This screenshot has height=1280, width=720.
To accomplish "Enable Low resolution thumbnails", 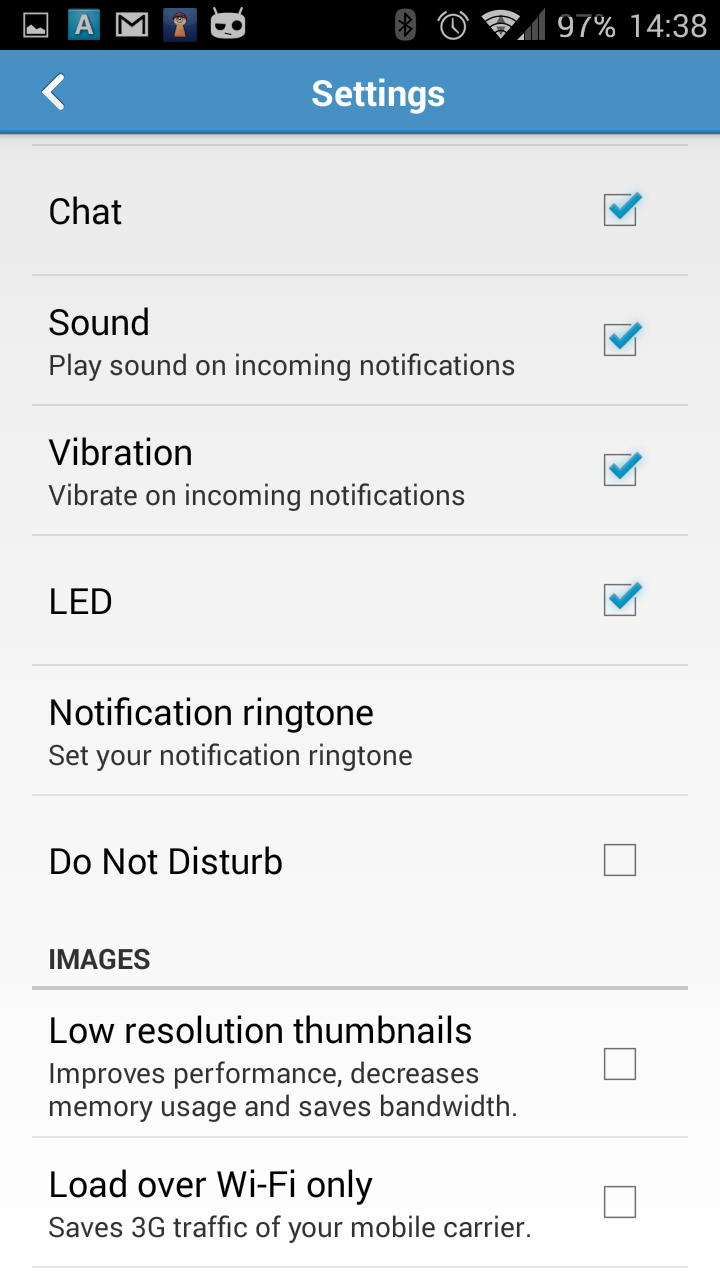I will (x=620, y=1064).
